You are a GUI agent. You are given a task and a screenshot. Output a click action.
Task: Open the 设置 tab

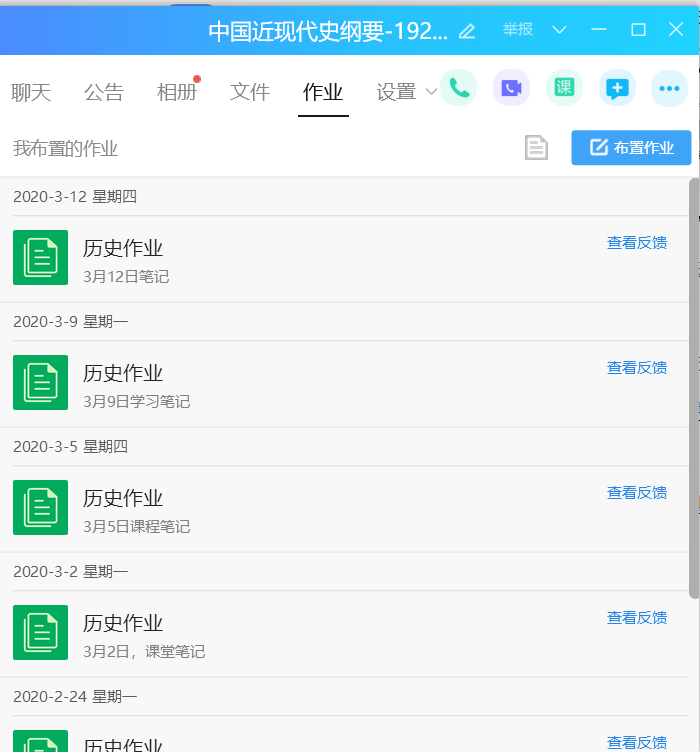[396, 92]
